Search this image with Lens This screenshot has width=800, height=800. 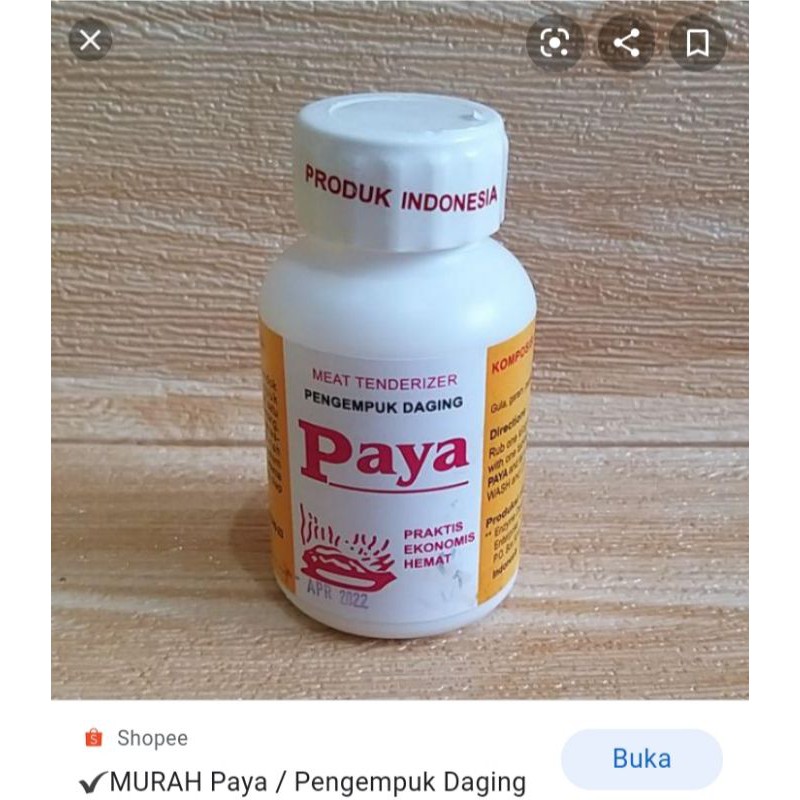click(x=555, y=42)
